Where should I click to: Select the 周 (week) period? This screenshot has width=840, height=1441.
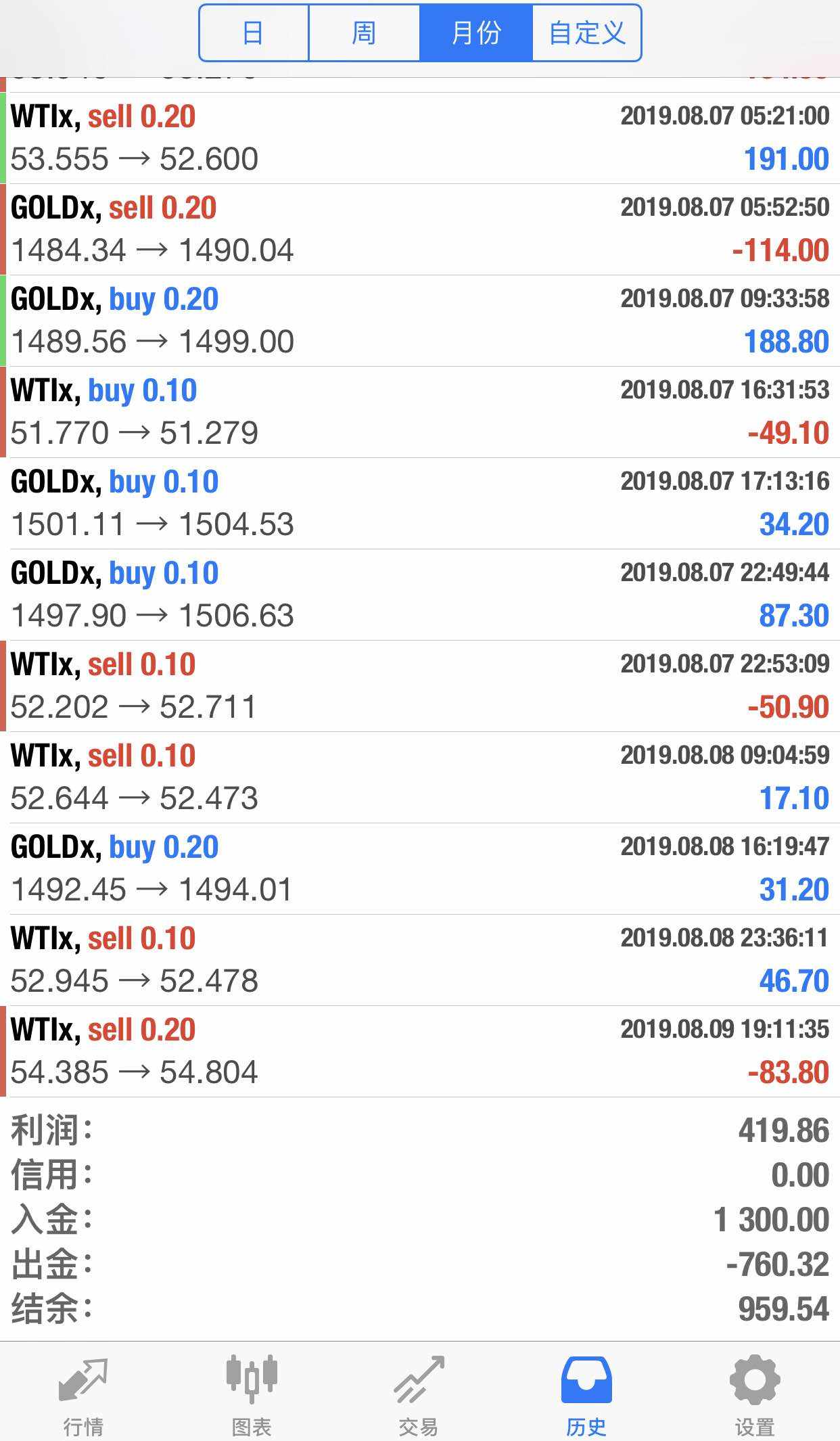[364, 33]
